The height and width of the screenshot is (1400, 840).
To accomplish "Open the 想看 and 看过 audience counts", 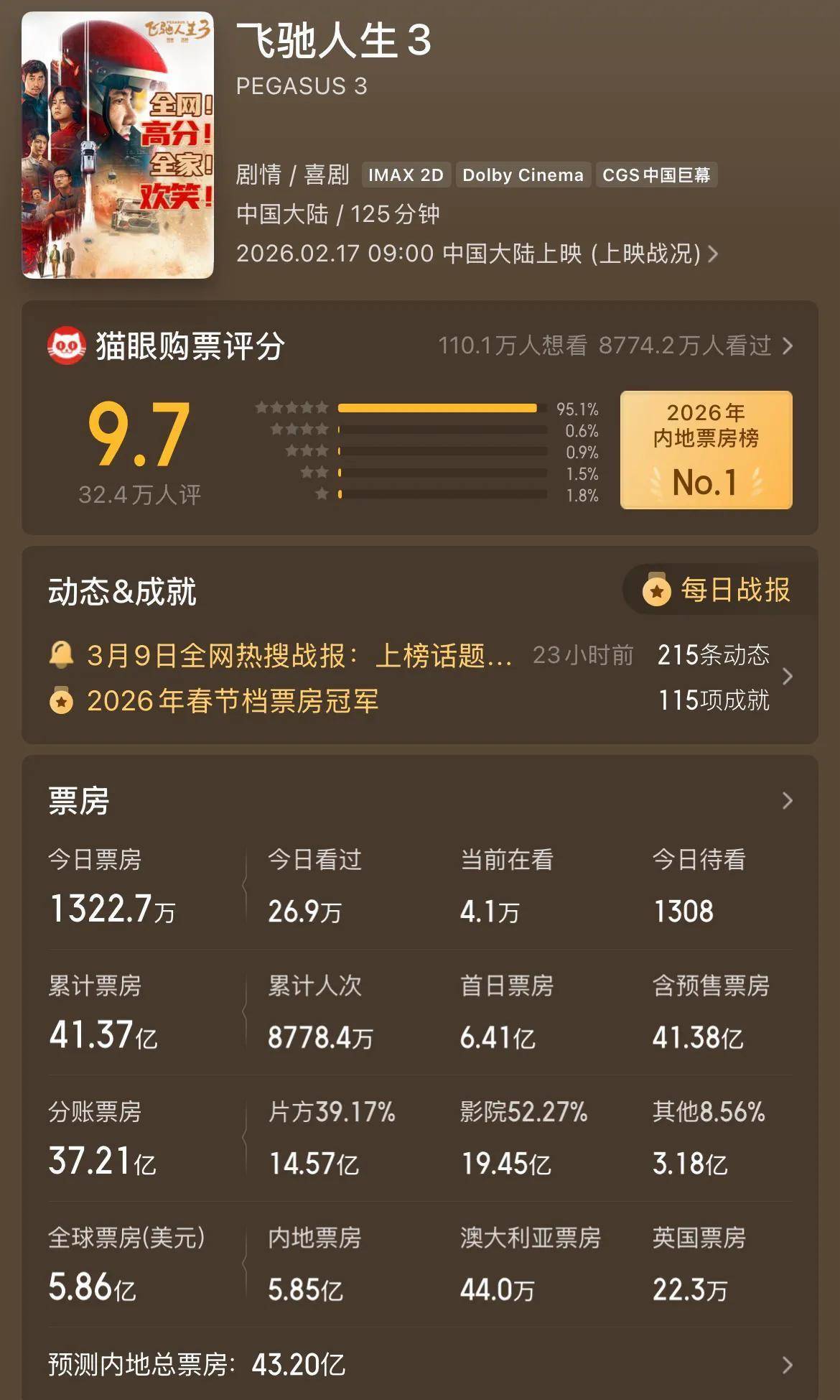I will click(x=616, y=346).
